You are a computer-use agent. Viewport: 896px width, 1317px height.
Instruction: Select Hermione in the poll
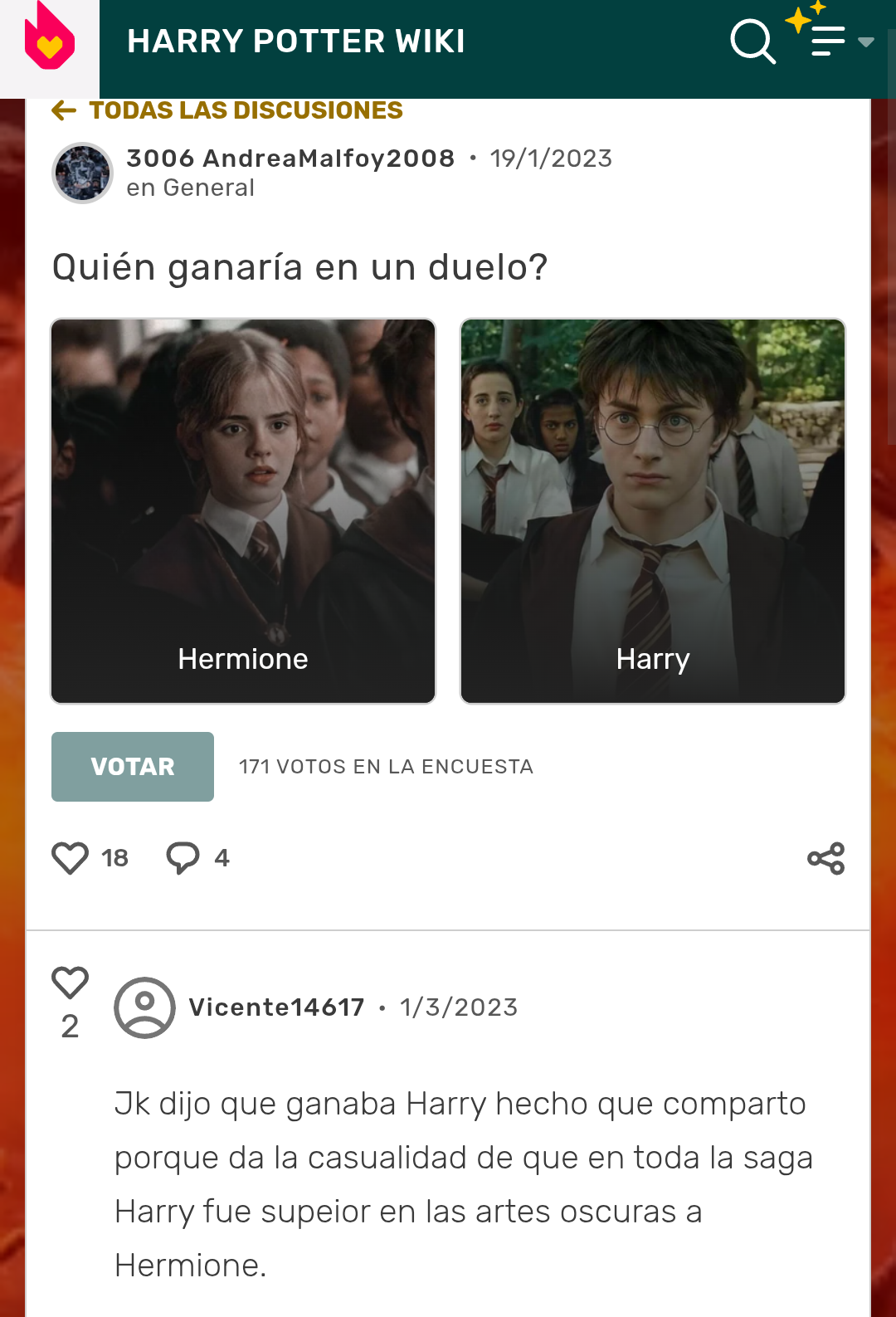click(x=243, y=510)
